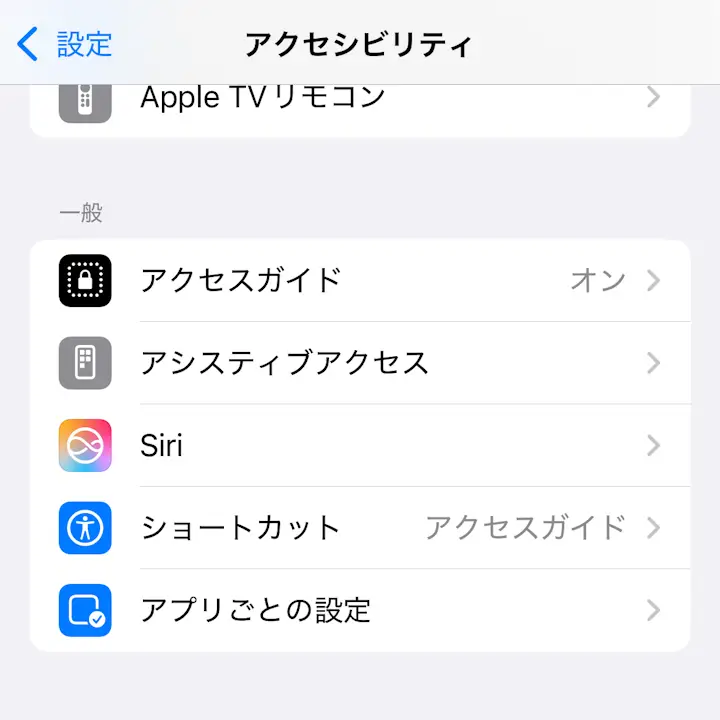This screenshot has width=720, height=720.
Task: Open アクセスガイド settings
Action: click(x=360, y=280)
